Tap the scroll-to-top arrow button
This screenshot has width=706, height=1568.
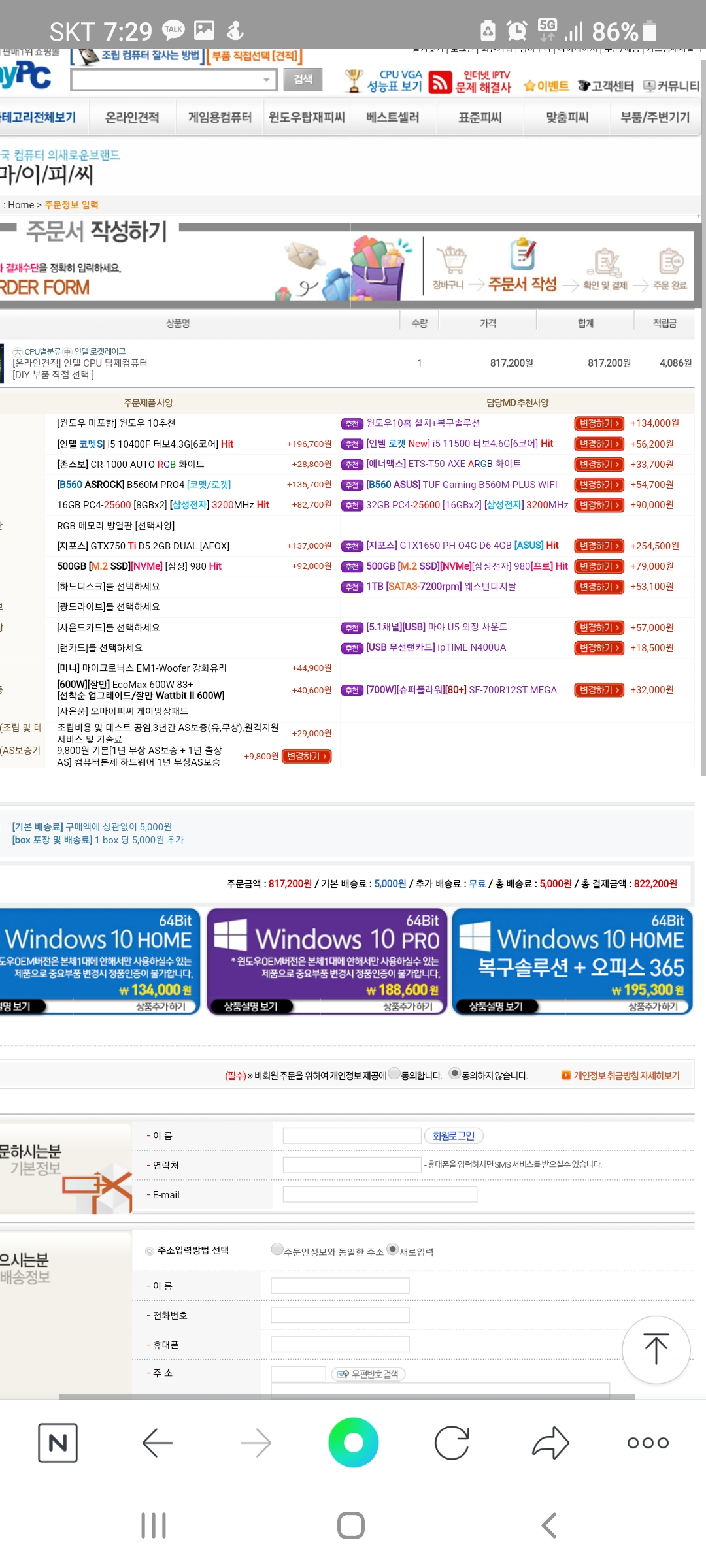click(656, 1350)
